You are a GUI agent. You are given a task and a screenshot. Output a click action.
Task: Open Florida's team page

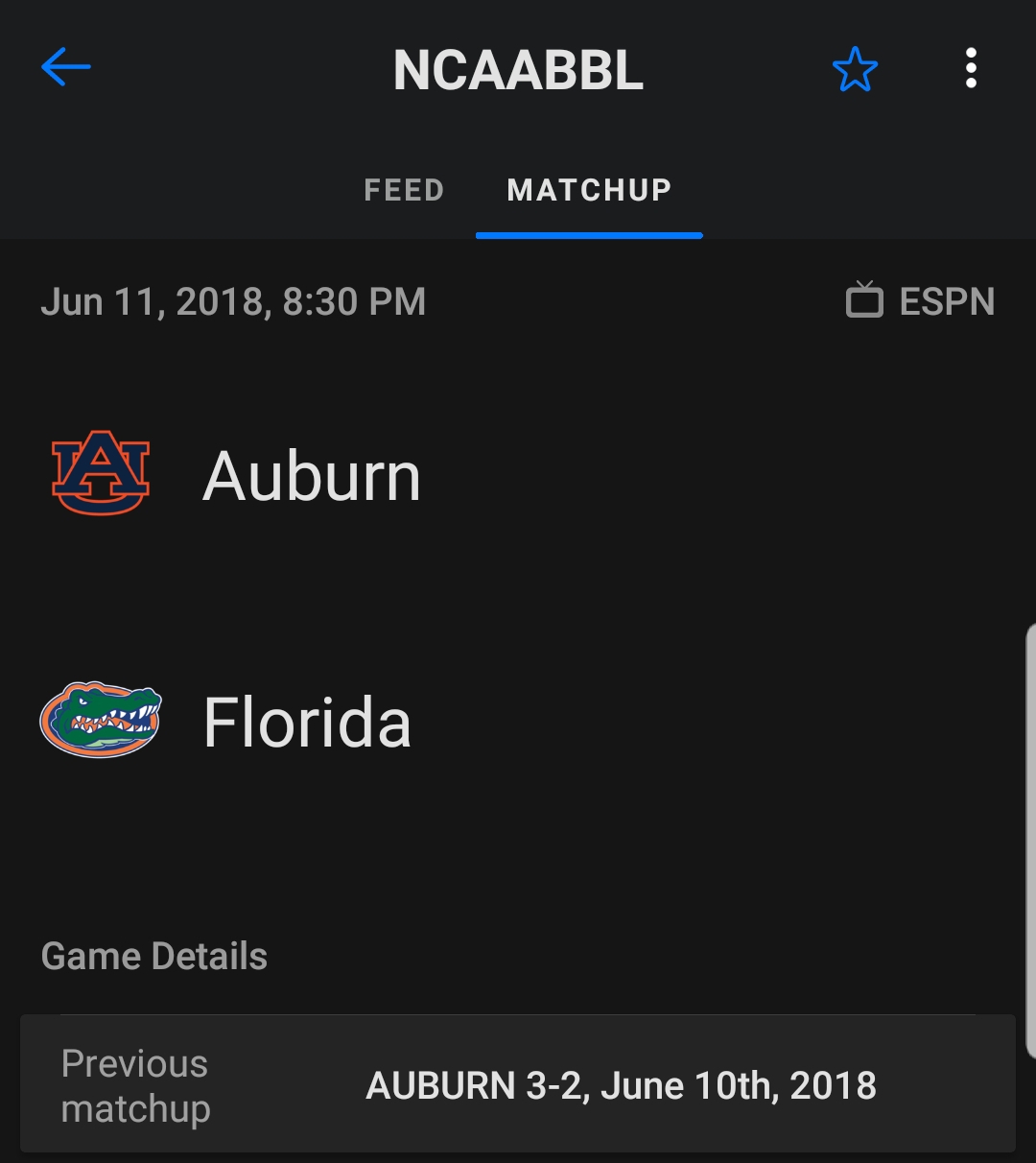tap(305, 721)
